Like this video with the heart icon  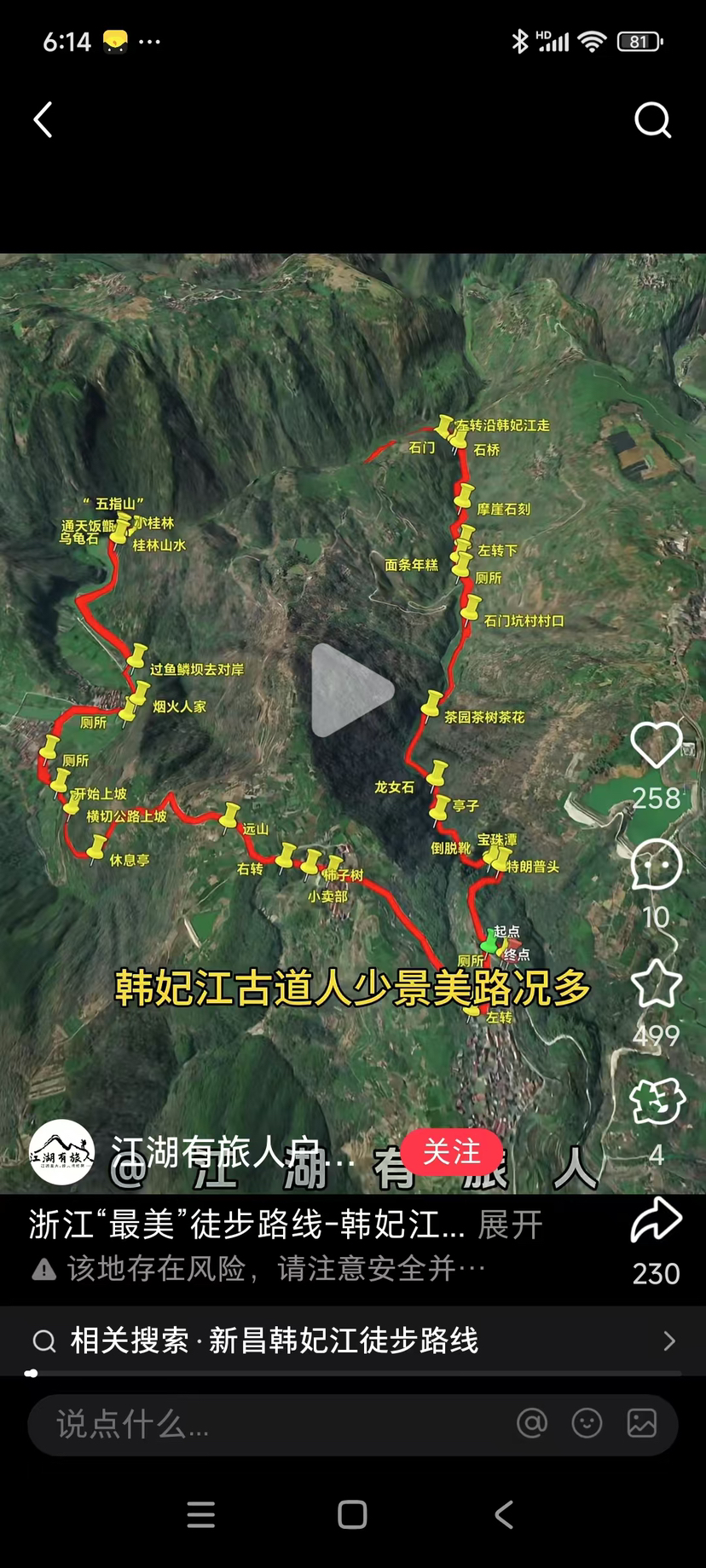point(656,745)
